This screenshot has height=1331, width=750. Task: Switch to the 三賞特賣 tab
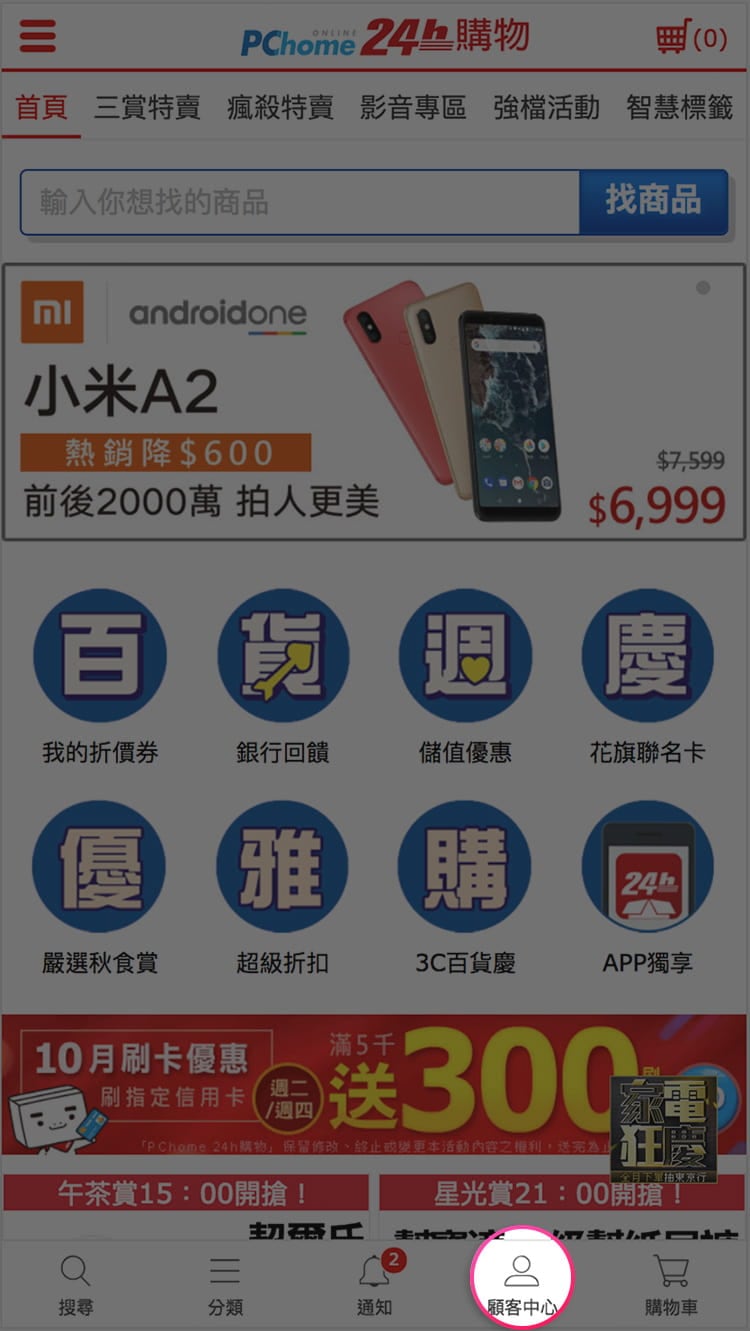(x=147, y=108)
